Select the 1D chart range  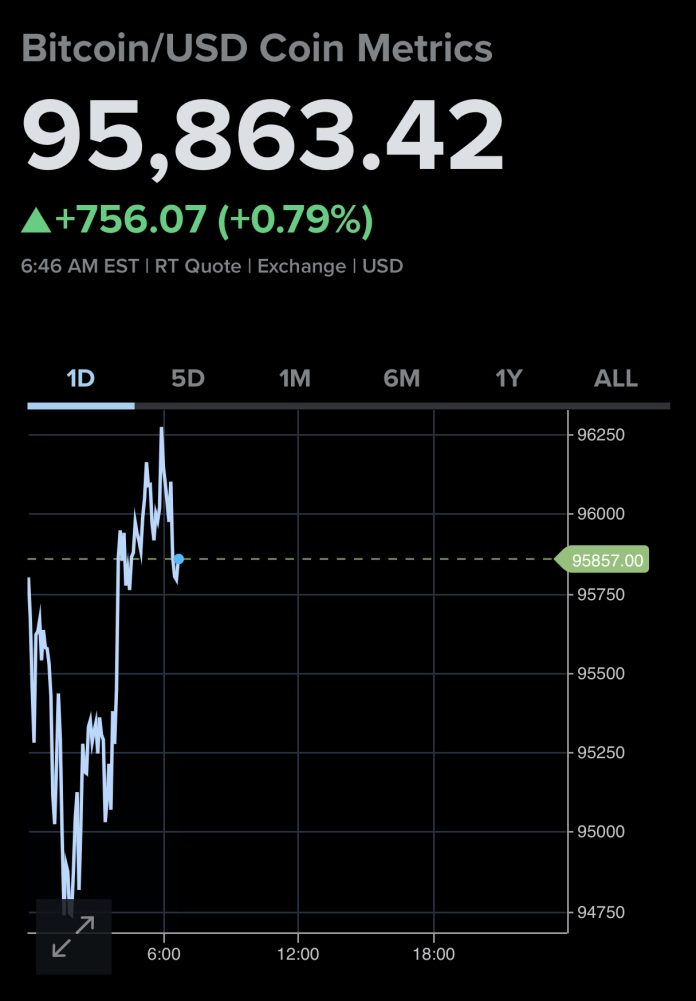tap(80, 379)
